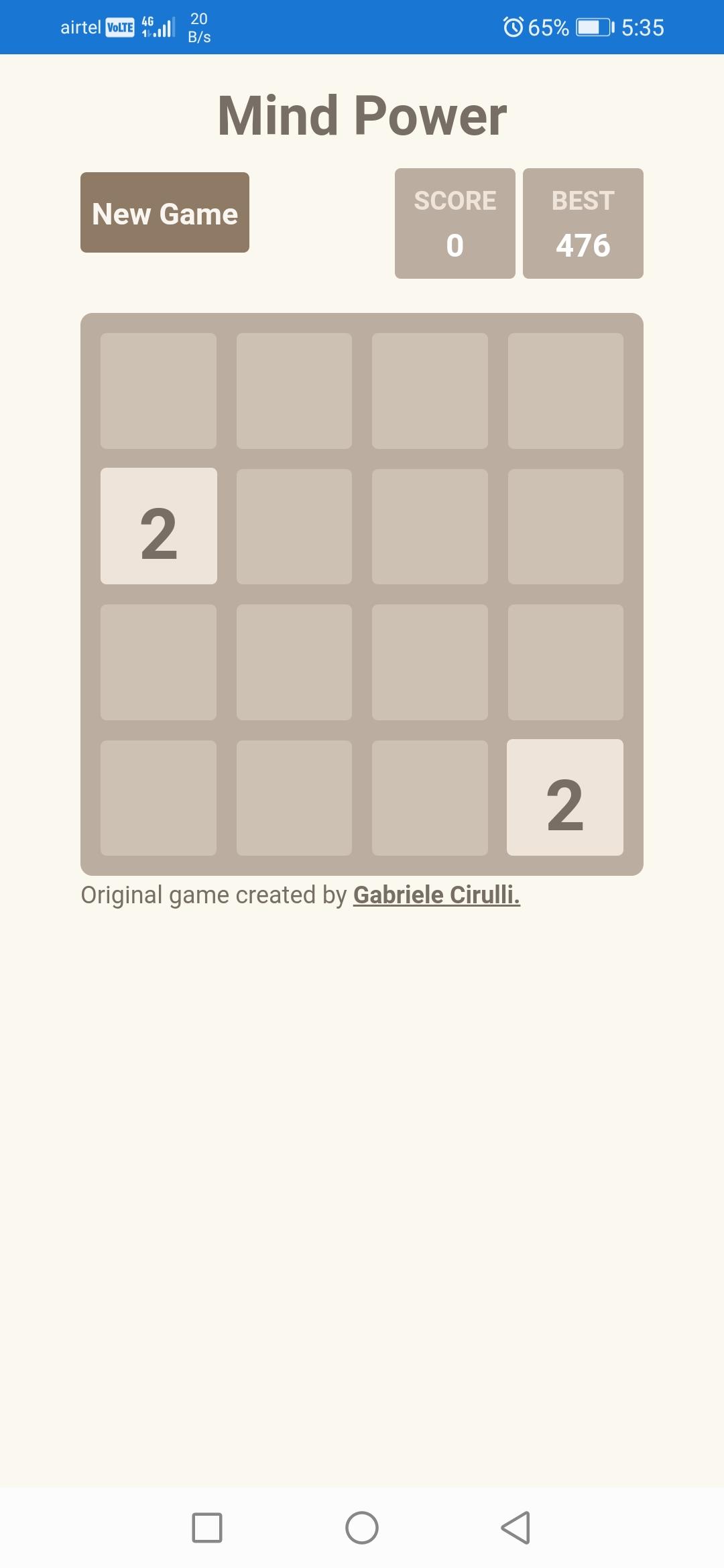Open the recent apps view

pyautogui.click(x=207, y=1528)
